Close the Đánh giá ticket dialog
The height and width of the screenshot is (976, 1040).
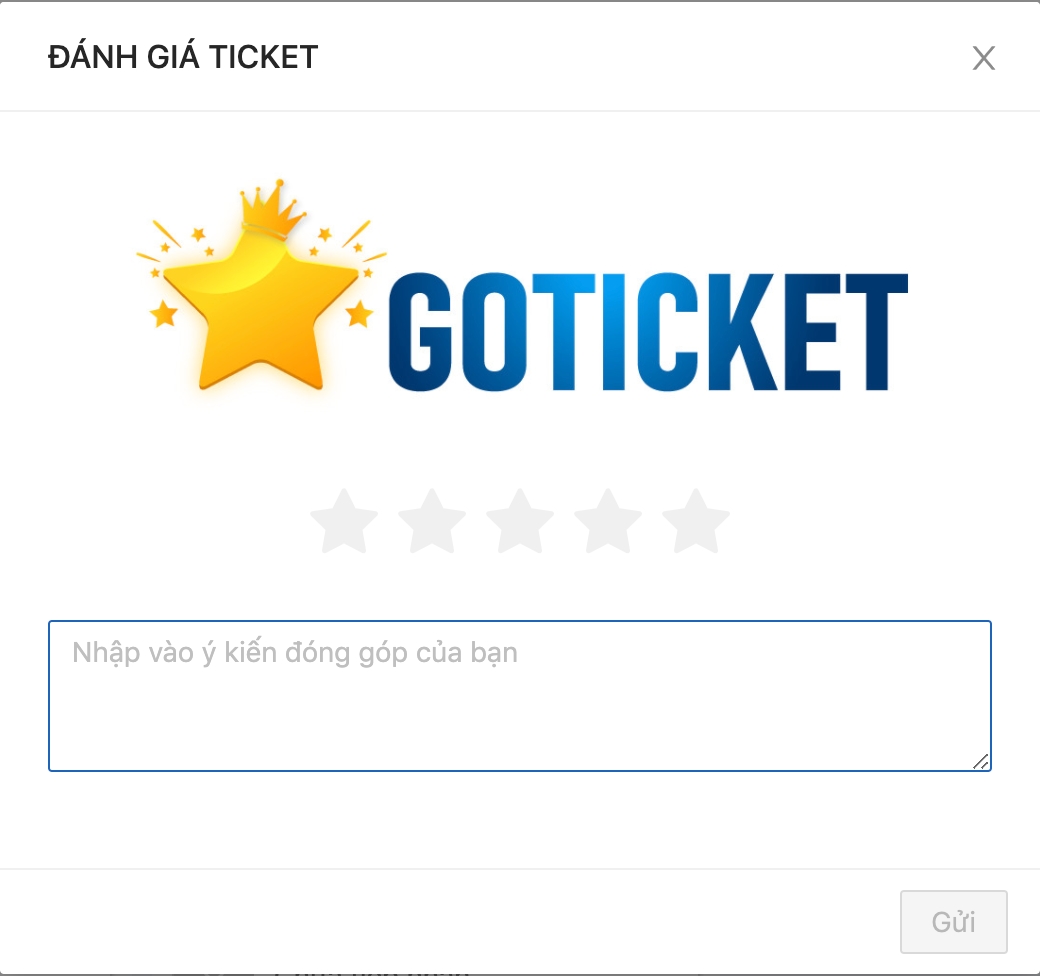tap(984, 58)
